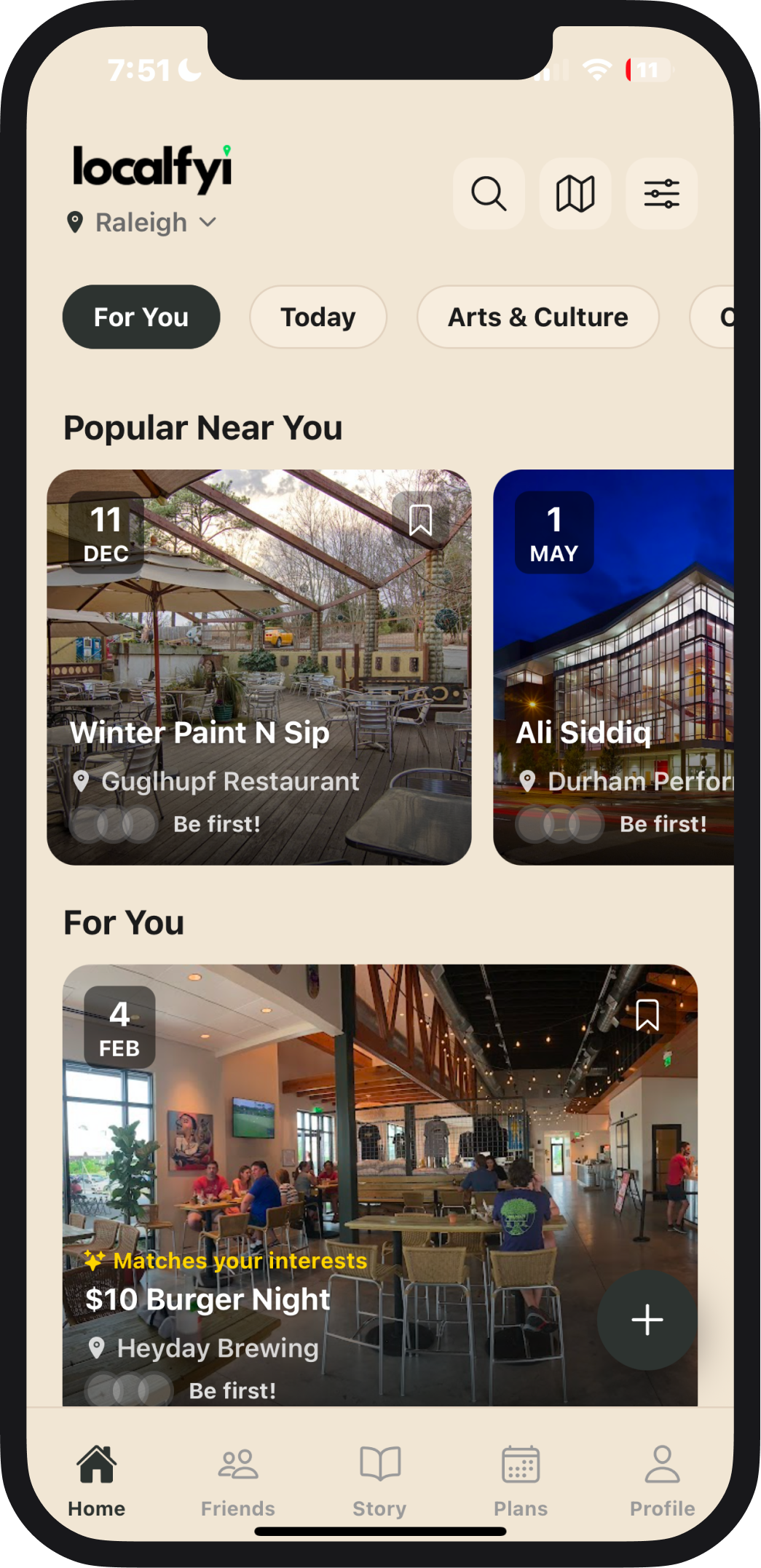Bookmark the $10 Burger Night event
This screenshot has width=761, height=1568.
pos(647,1014)
